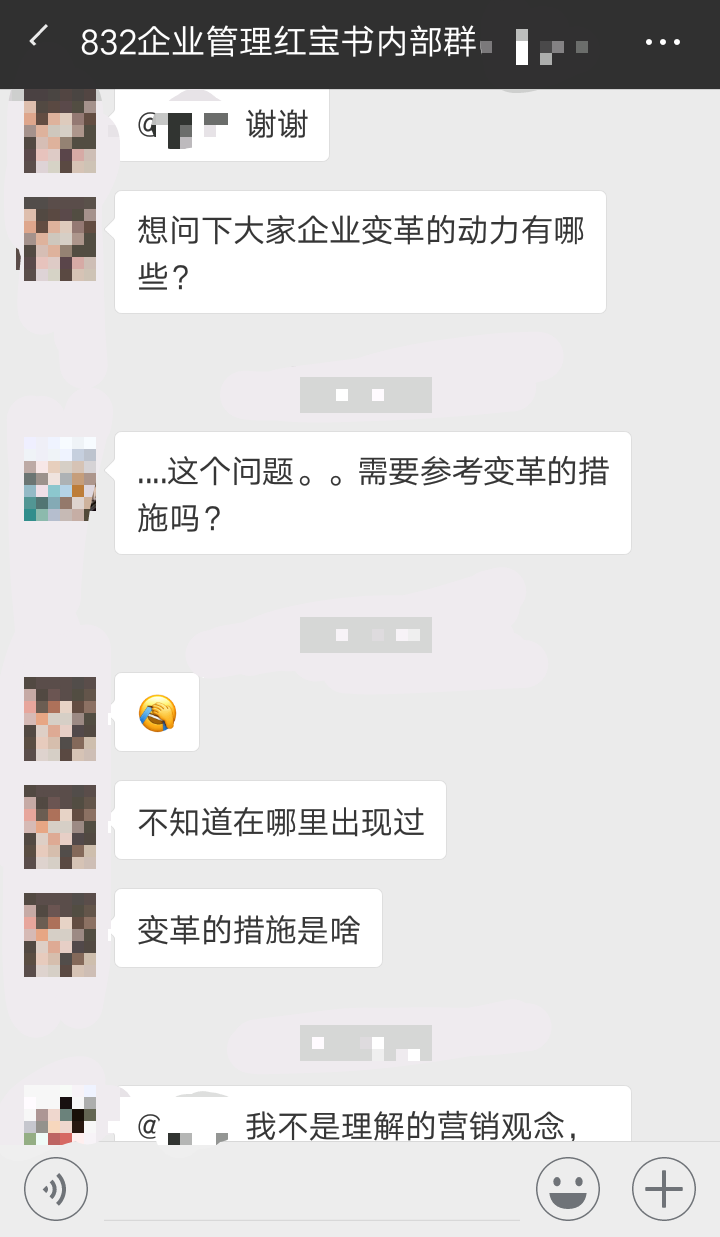Image resolution: width=720 pixels, height=1237 pixels.
Task: Tap avatar beside '不知道在哪里出现过' message
Action: 60,827
